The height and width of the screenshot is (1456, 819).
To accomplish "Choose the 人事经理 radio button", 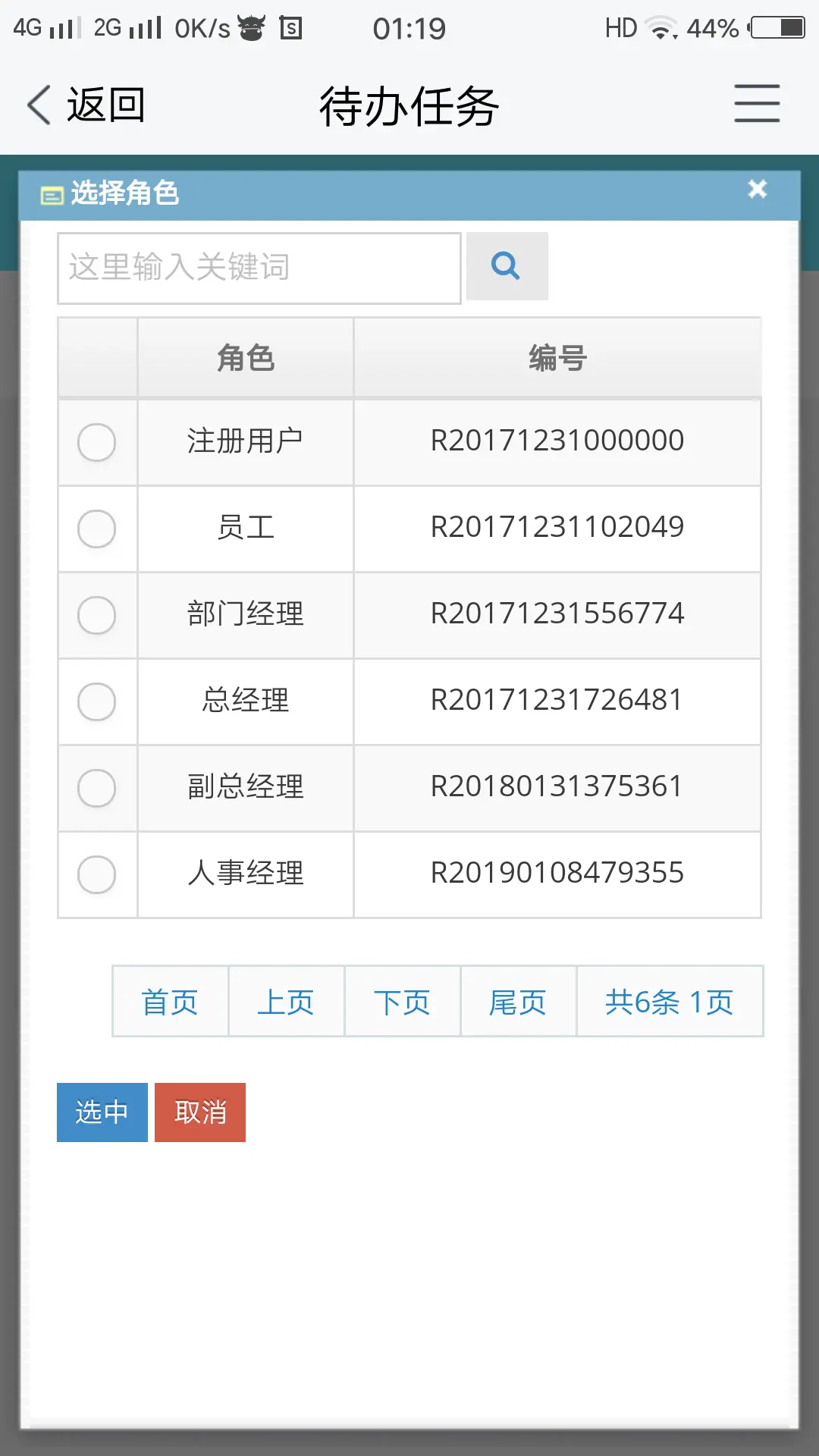I will (97, 874).
